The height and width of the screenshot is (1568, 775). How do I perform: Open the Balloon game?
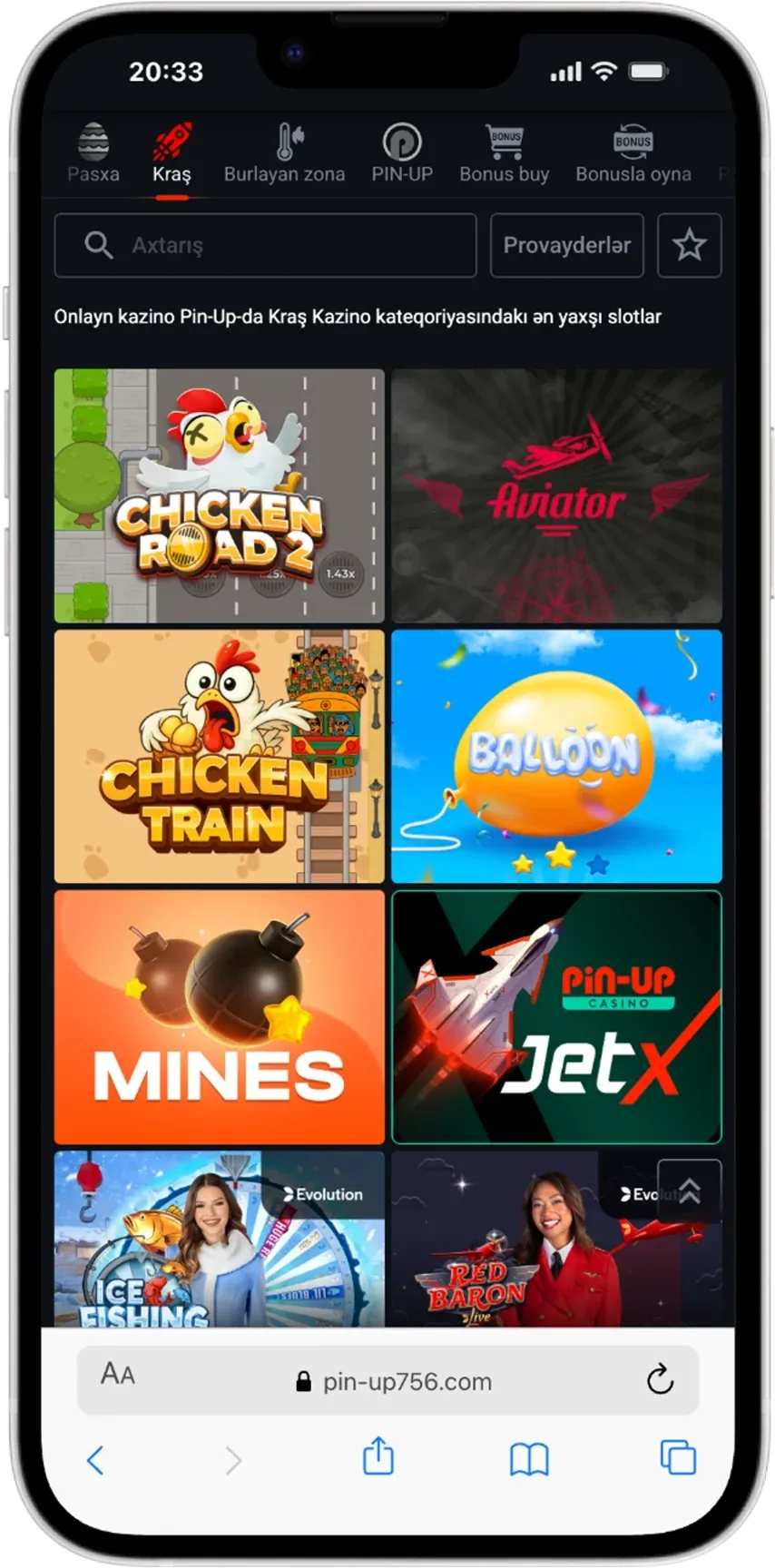click(x=556, y=756)
